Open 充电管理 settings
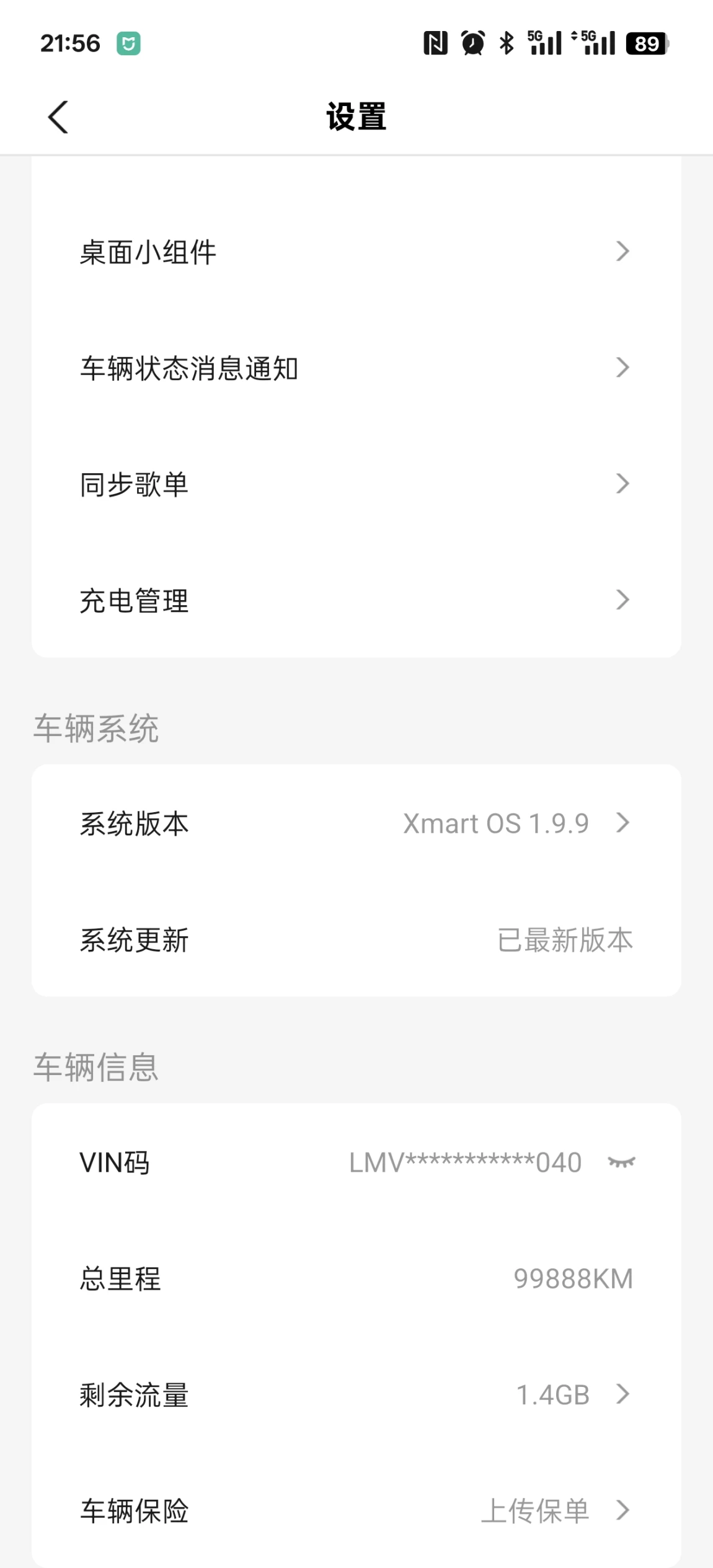The image size is (713, 1568). tap(356, 600)
